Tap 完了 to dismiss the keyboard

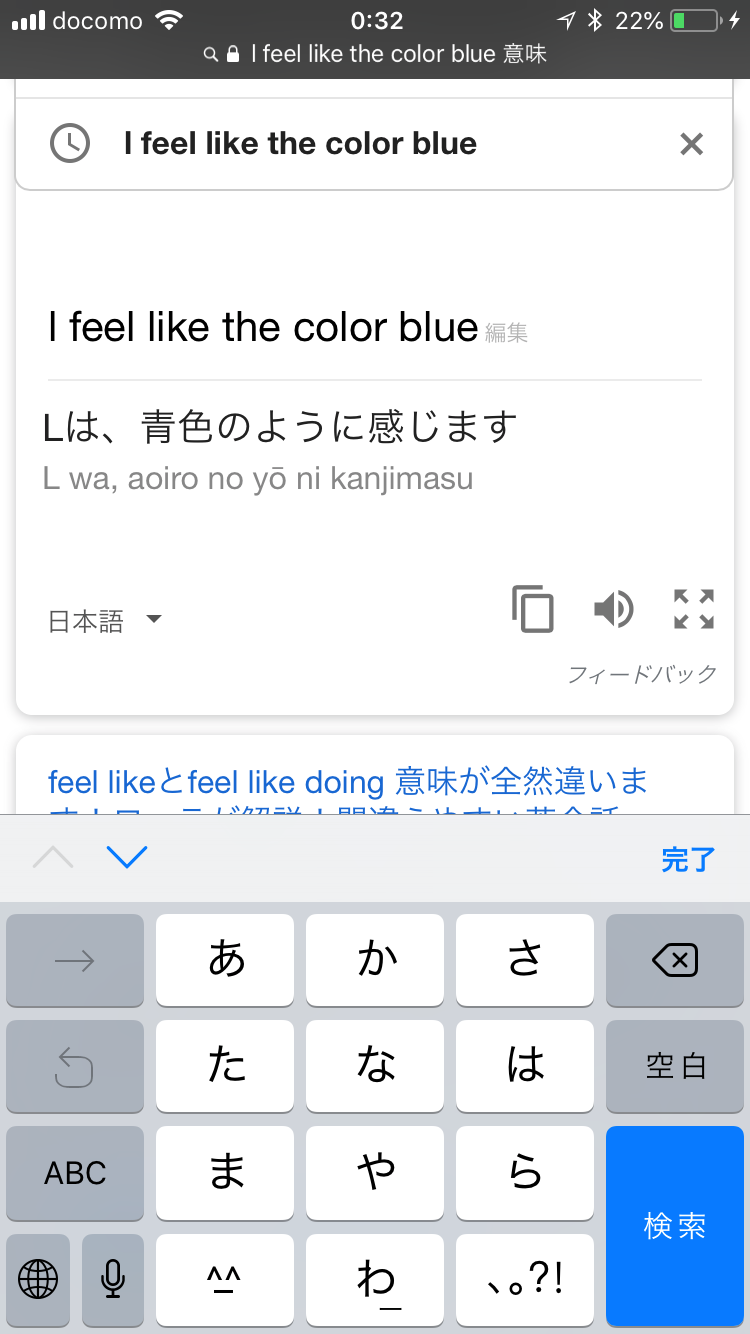point(688,859)
